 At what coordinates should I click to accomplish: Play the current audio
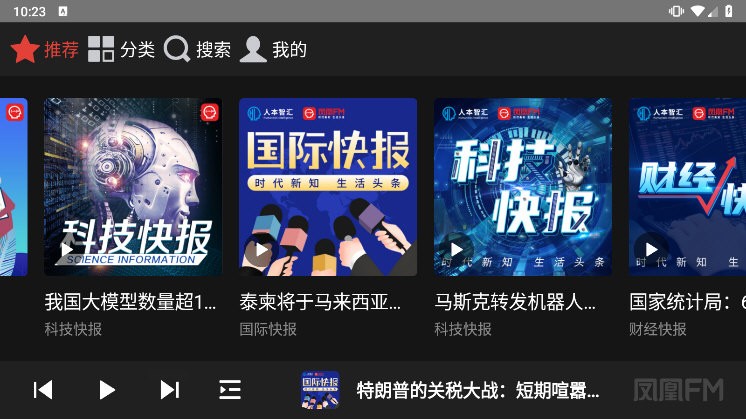[107, 390]
